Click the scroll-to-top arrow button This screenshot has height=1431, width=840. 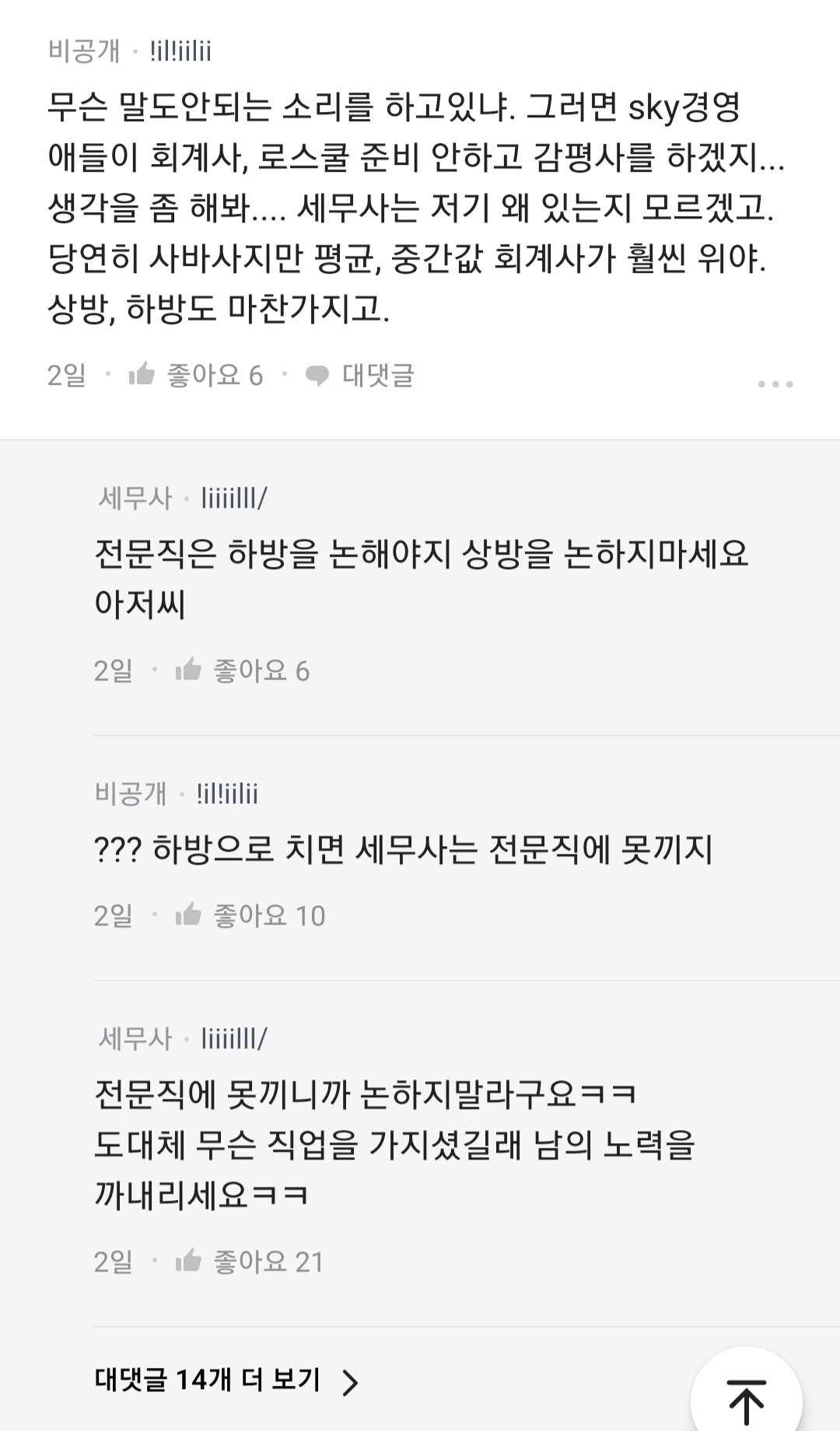click(x=745, y=1389)
